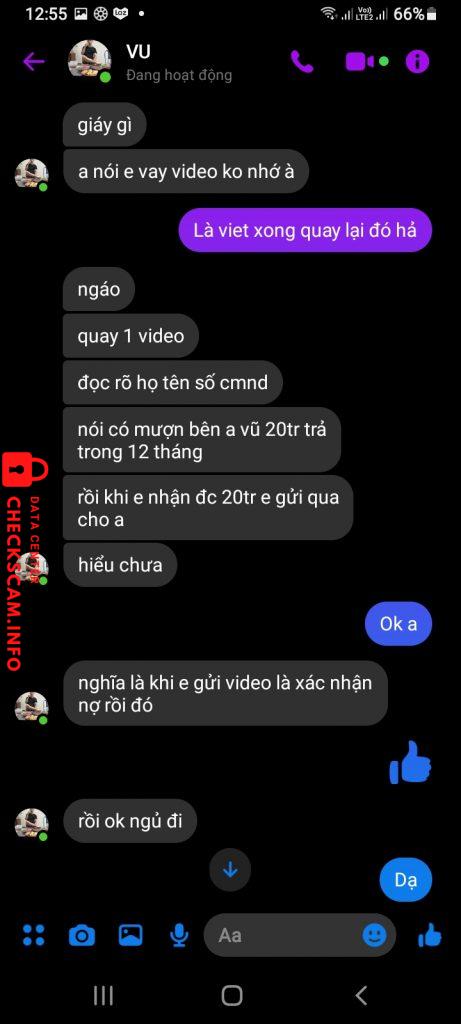
Task: Open the system recent apps button
Action: click(103, 995)
